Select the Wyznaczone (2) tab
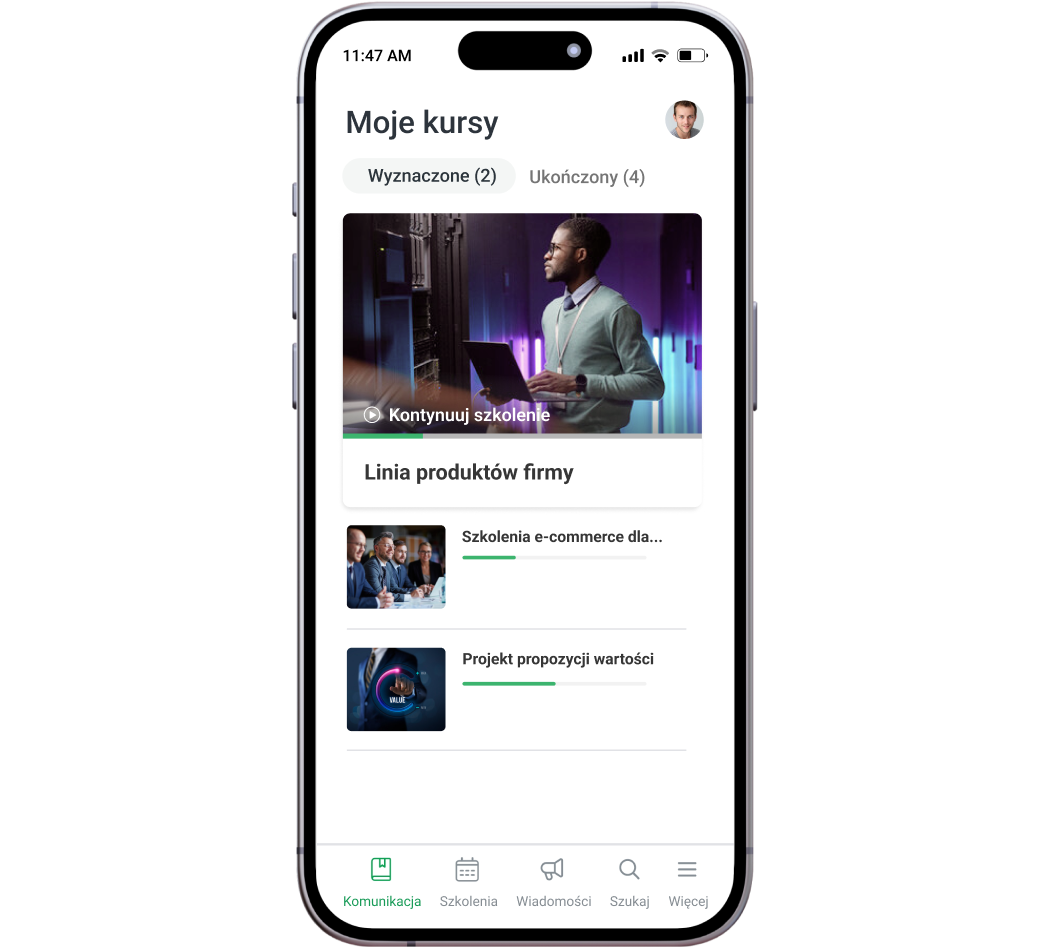 pyautogui.click(x=431, y=176)
